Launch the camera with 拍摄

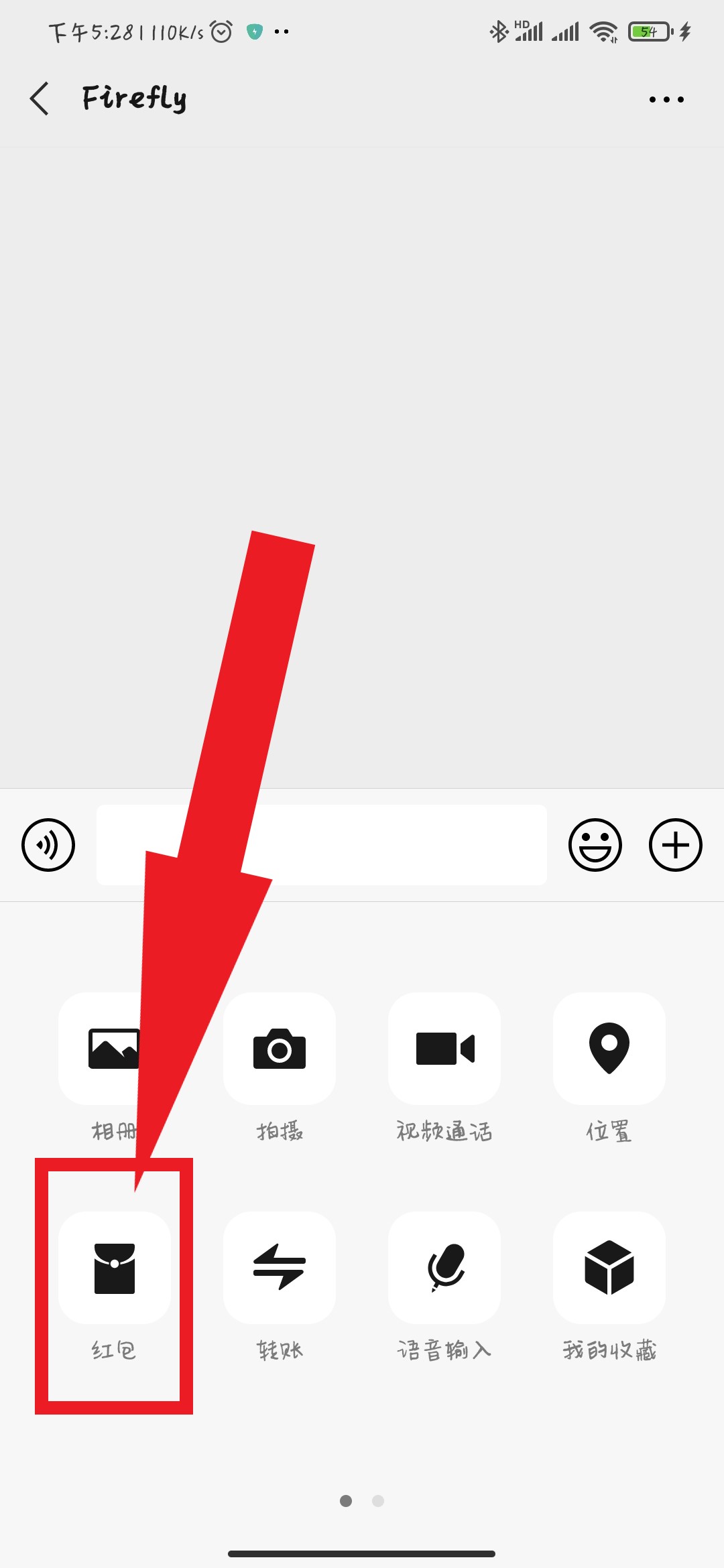[x=280, y=1049]
